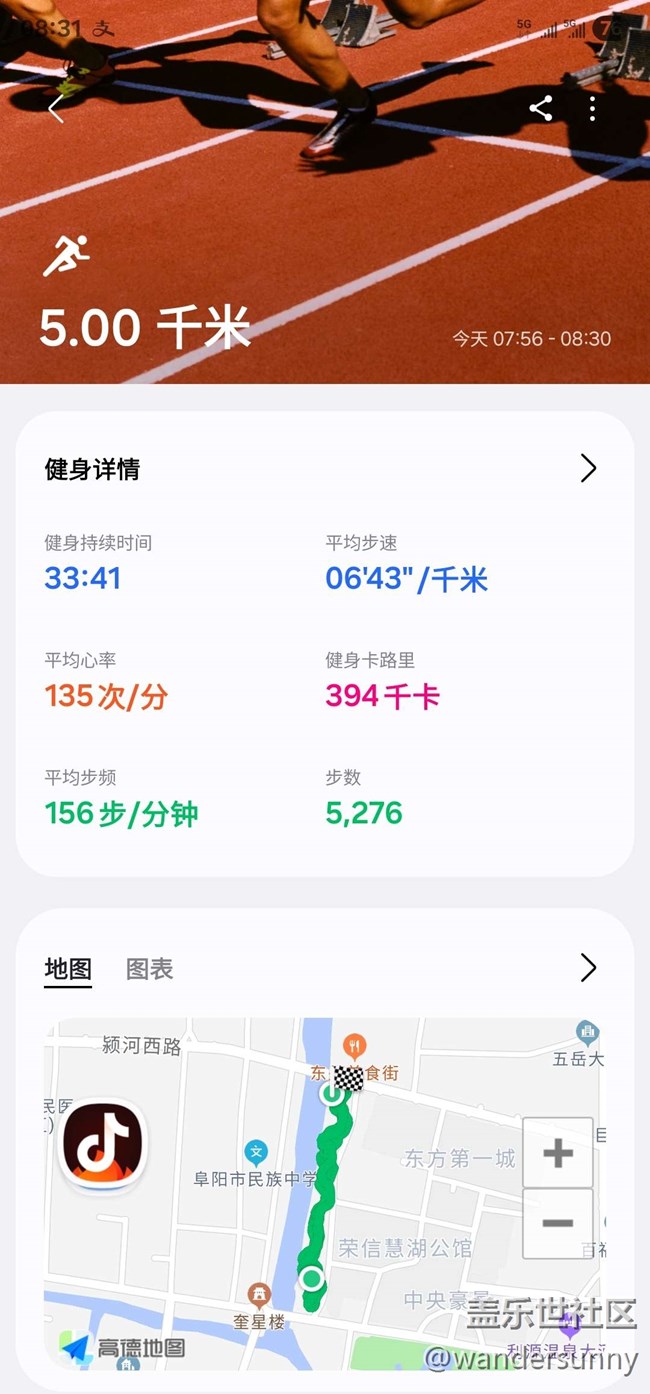Open the three-dot overflow menu
This screenshot has width=650, height=1394.
(x=592, y=109)
